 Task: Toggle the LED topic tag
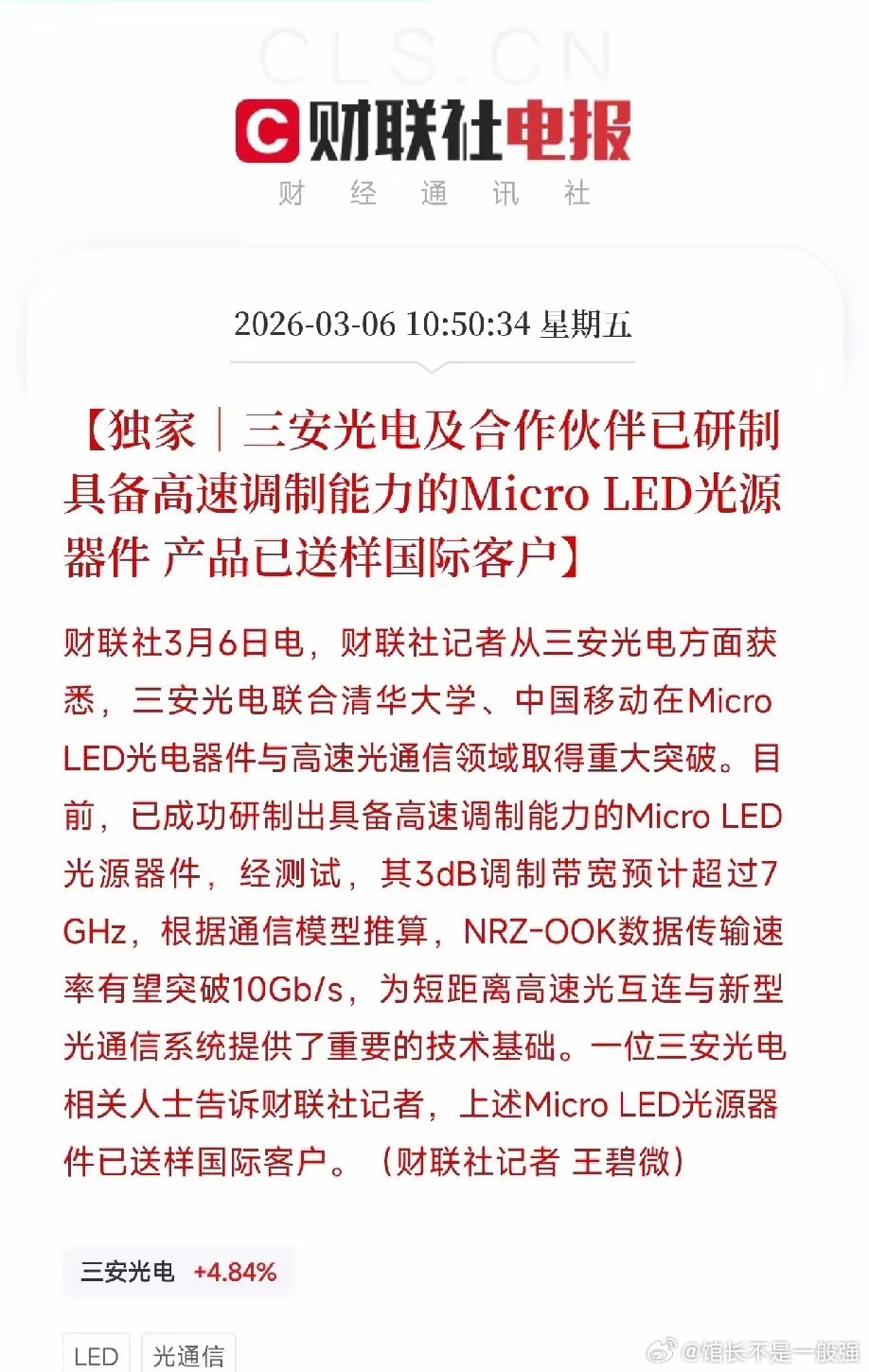96,1355
